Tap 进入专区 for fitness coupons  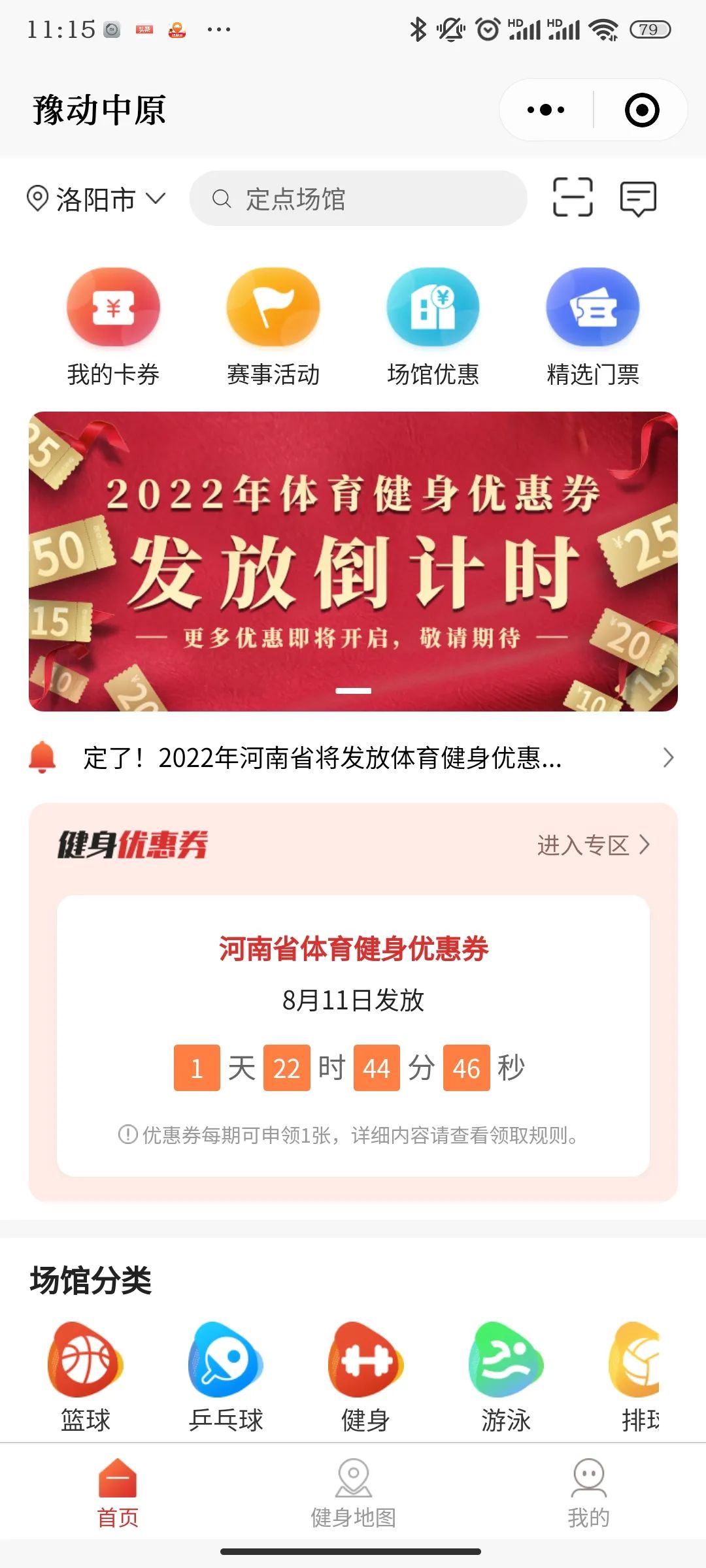click(593, 845)
